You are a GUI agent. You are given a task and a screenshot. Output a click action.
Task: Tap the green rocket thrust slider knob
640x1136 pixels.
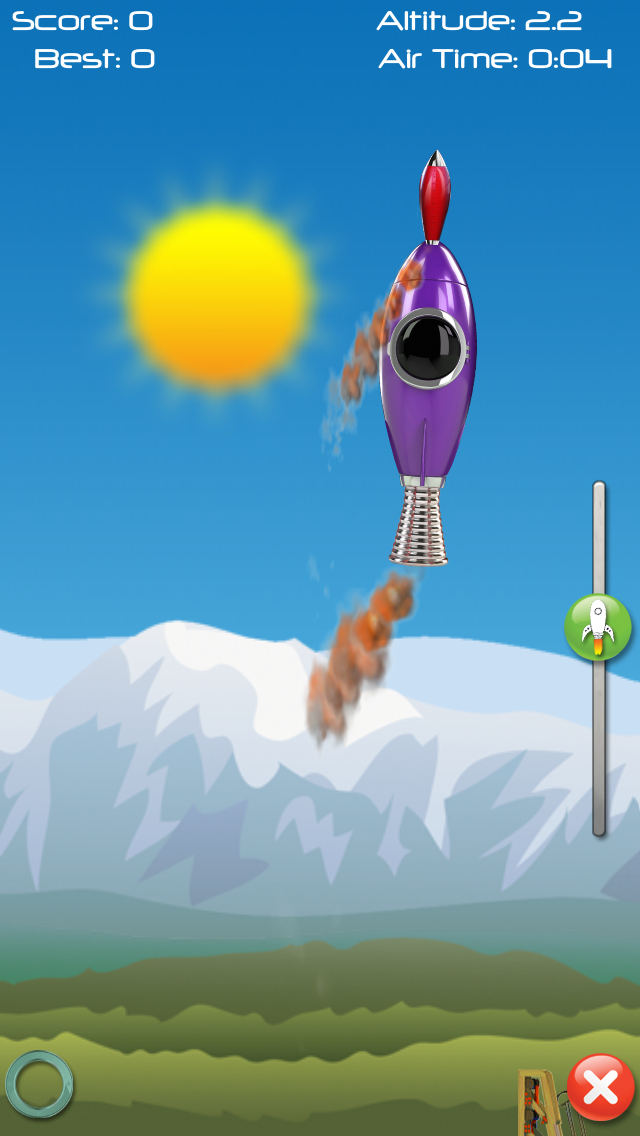click(598, 627)
